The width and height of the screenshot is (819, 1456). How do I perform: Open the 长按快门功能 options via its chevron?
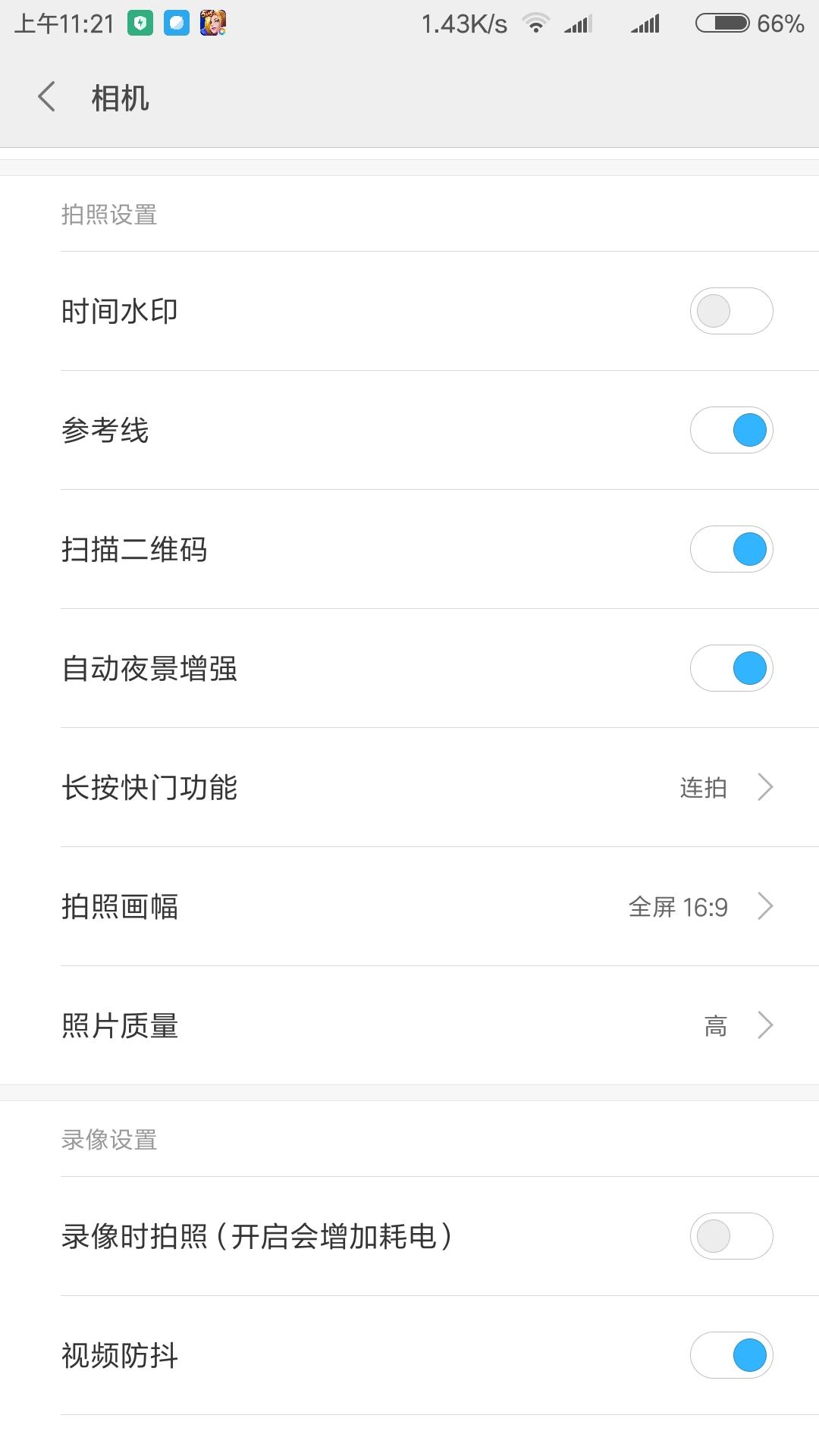pyautogui.click(x=764, y=787)
